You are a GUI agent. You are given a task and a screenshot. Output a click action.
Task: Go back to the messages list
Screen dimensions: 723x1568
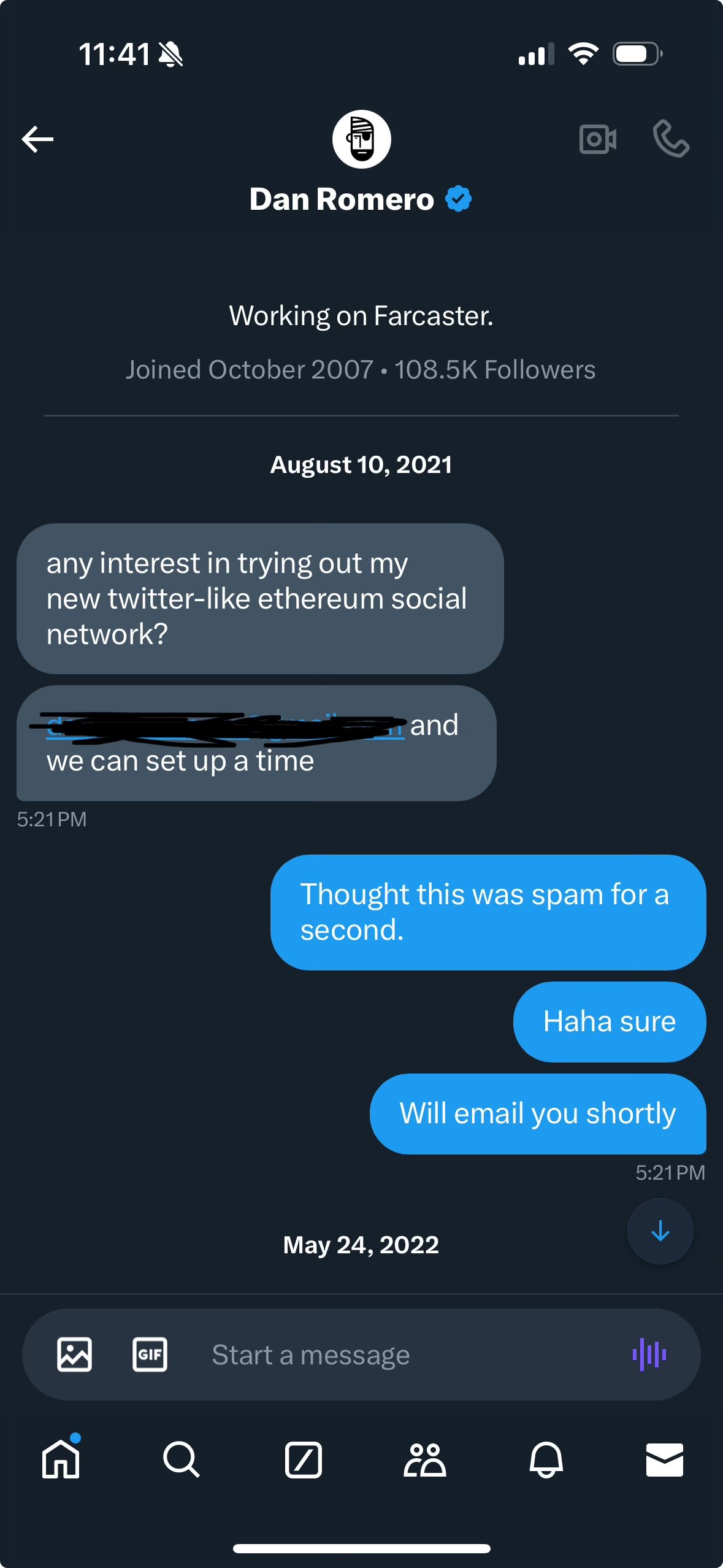(38, 139)
